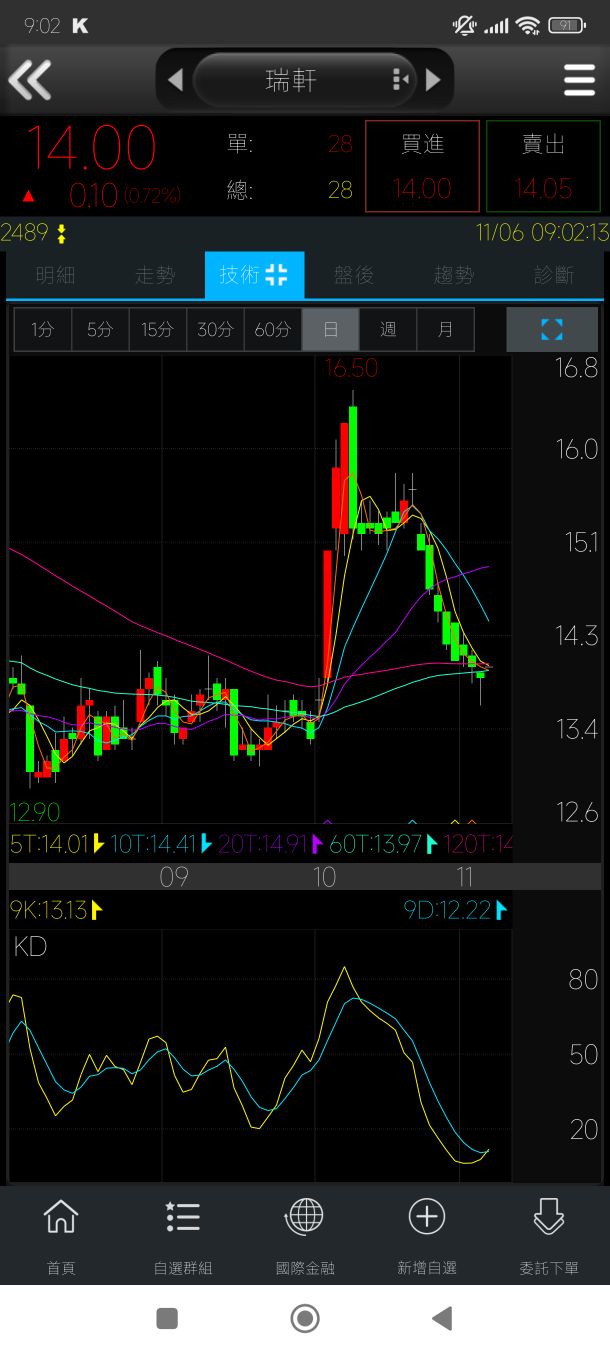Tap the 賣出 sell button
This screenshot has width=610, height=1356.
click(x=543, y=166)
